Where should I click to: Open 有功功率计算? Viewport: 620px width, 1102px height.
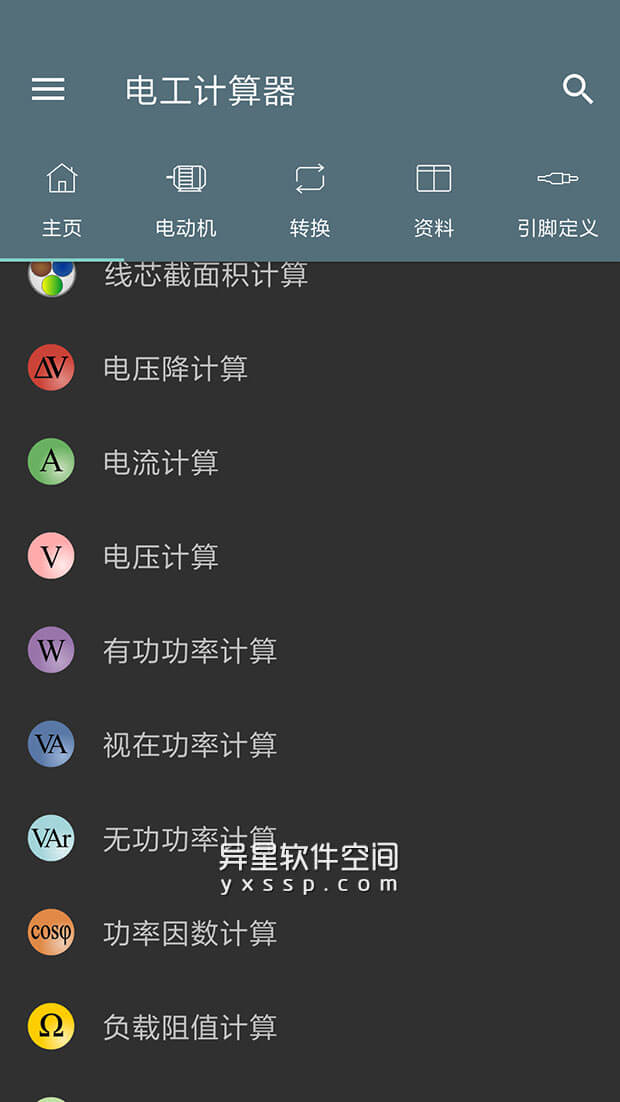(x=190, y=650)
